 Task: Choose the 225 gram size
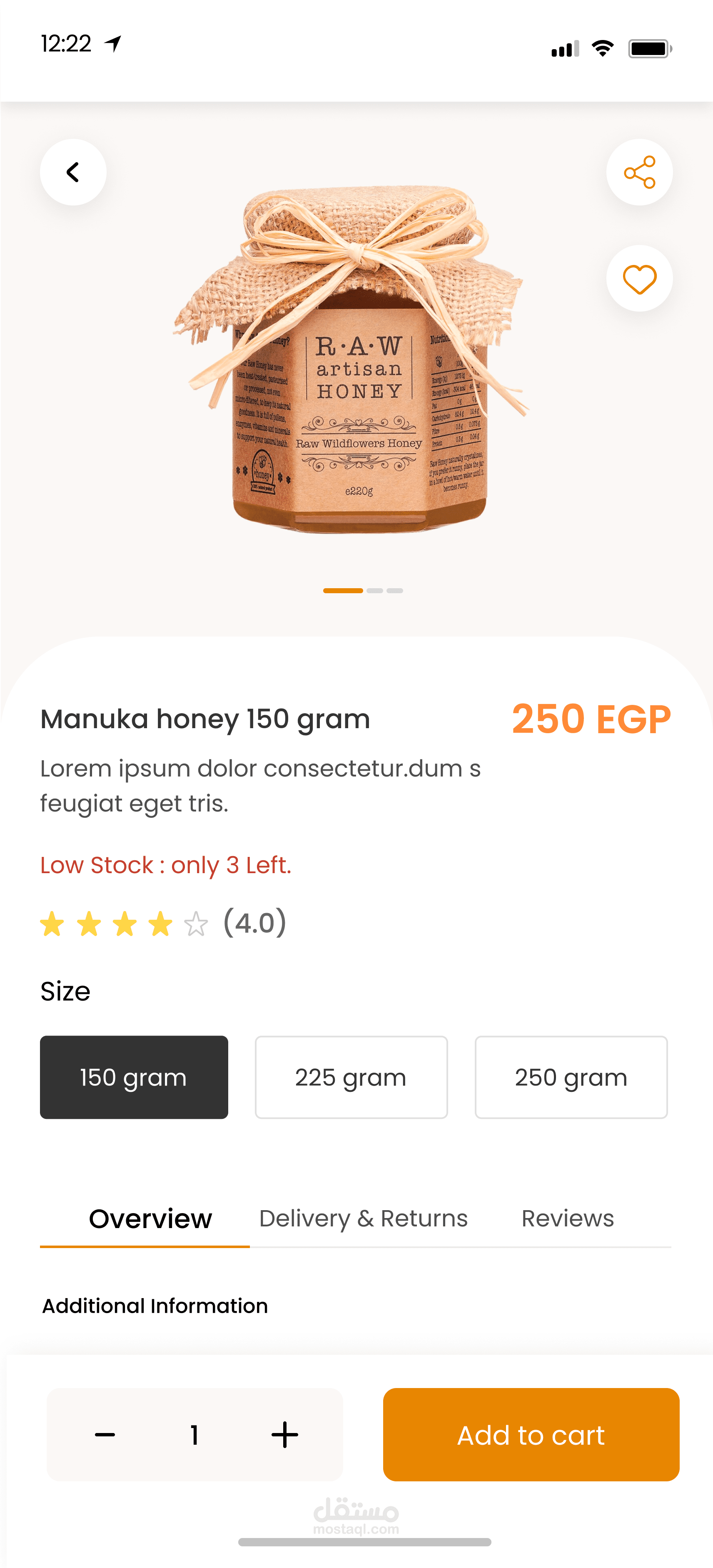pyautogui.click(x=351, y=1077)
